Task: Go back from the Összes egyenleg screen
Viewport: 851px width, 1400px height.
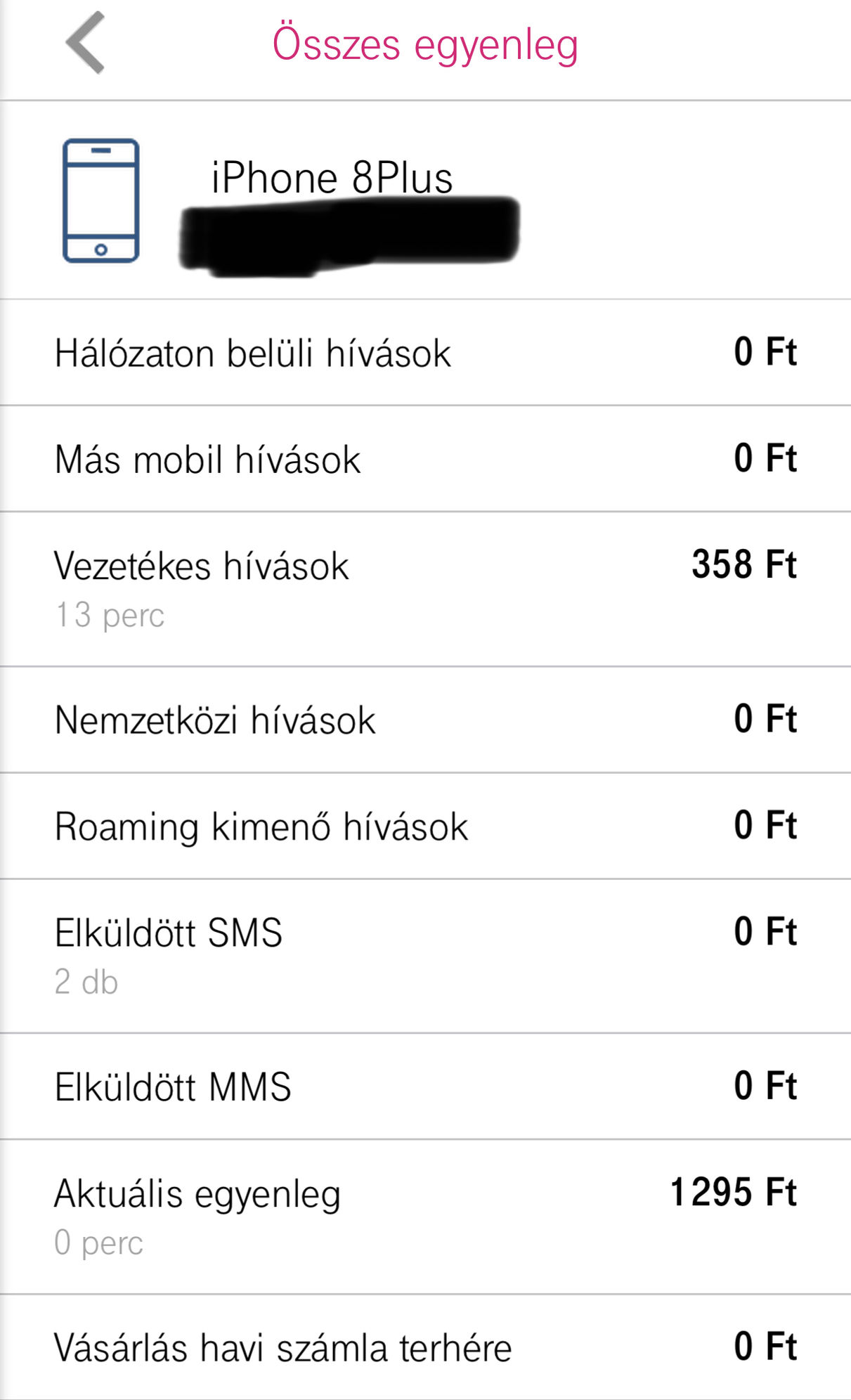Action: point(85,43)
